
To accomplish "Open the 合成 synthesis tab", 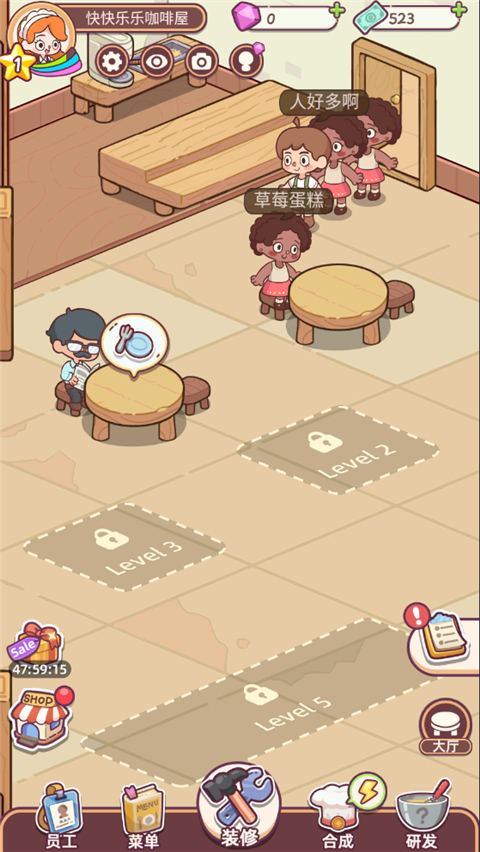I will point(340,814).
